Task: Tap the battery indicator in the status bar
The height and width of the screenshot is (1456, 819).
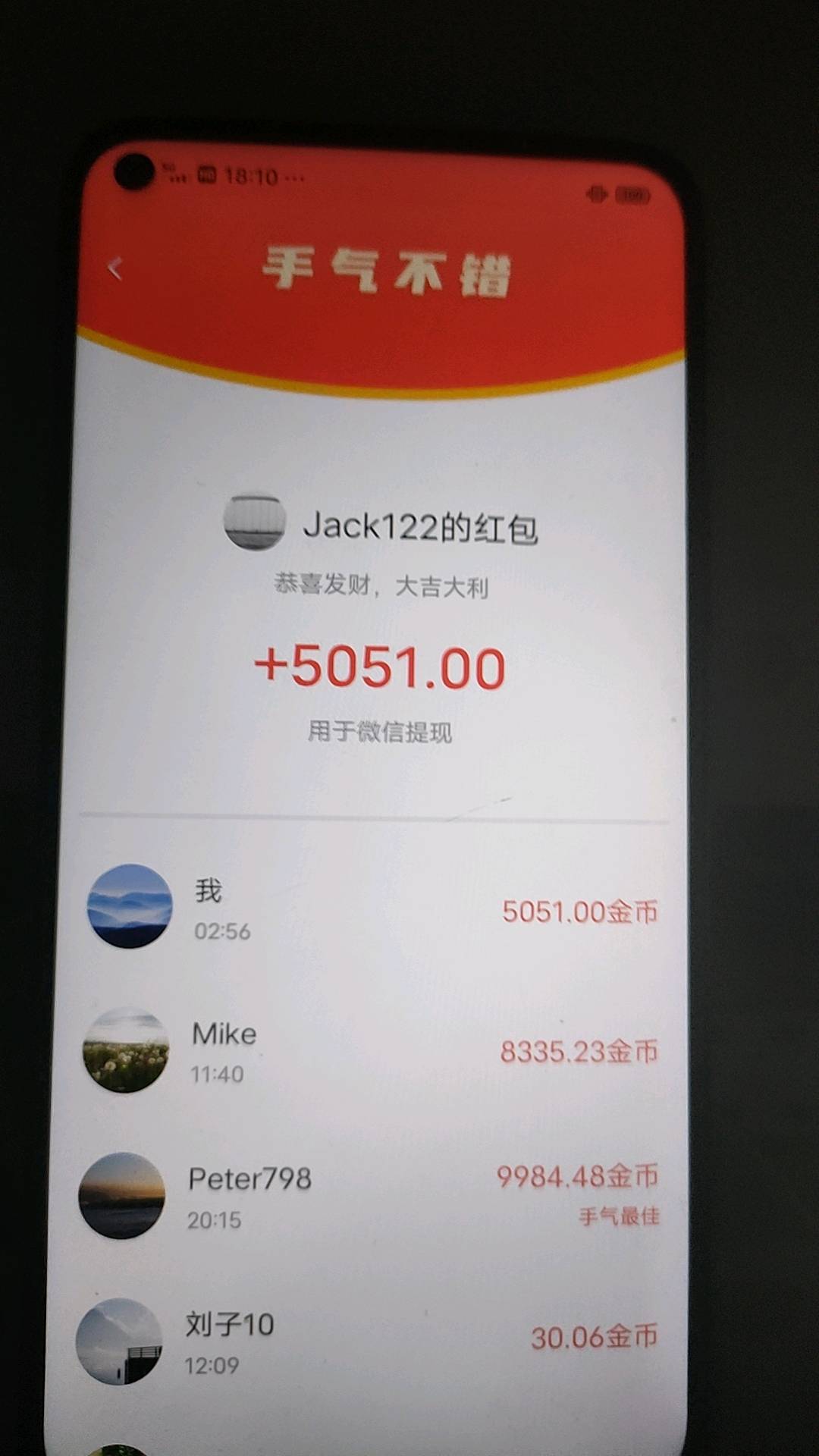Action: 630,194
